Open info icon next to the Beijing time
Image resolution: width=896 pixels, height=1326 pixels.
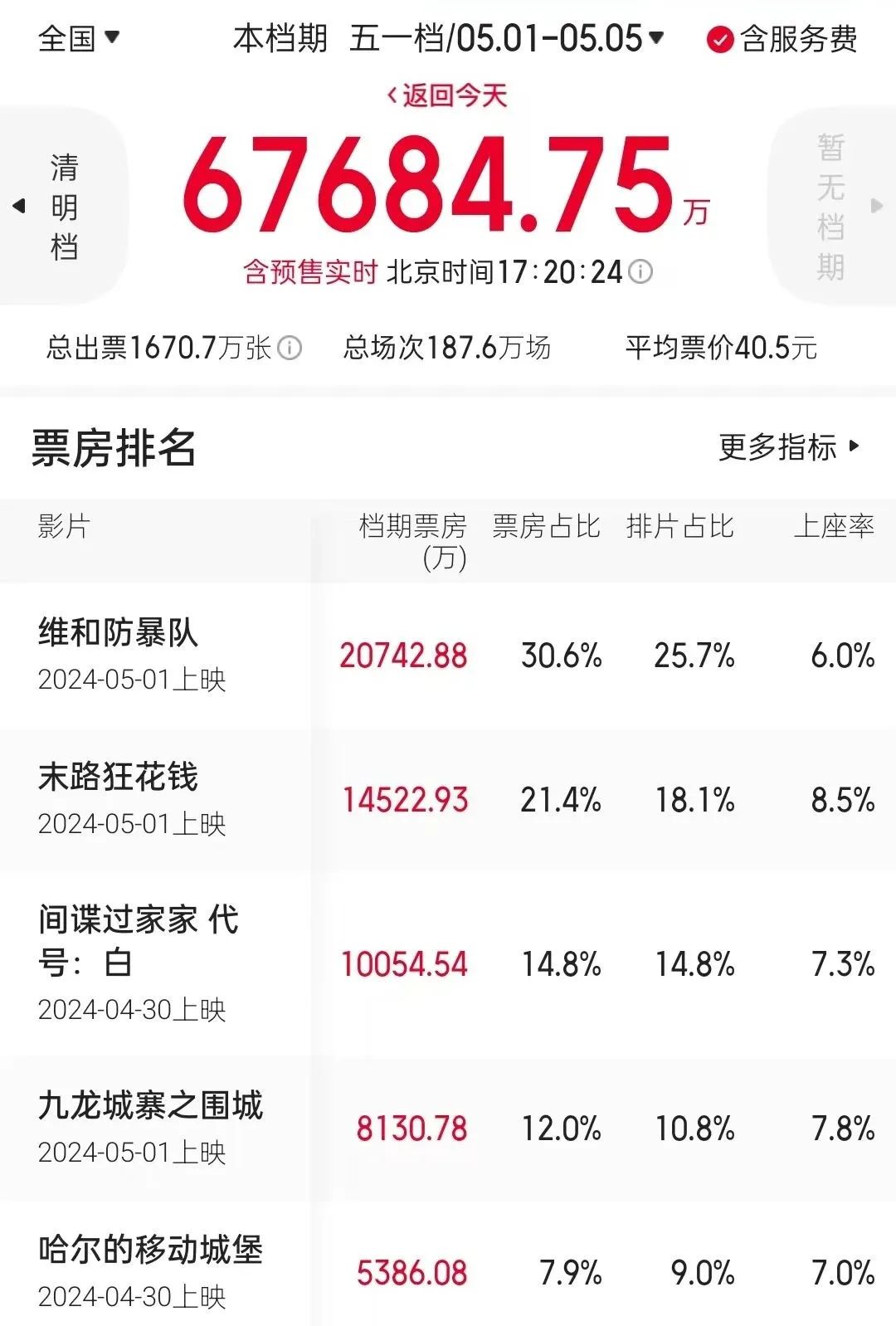[640, 271]
